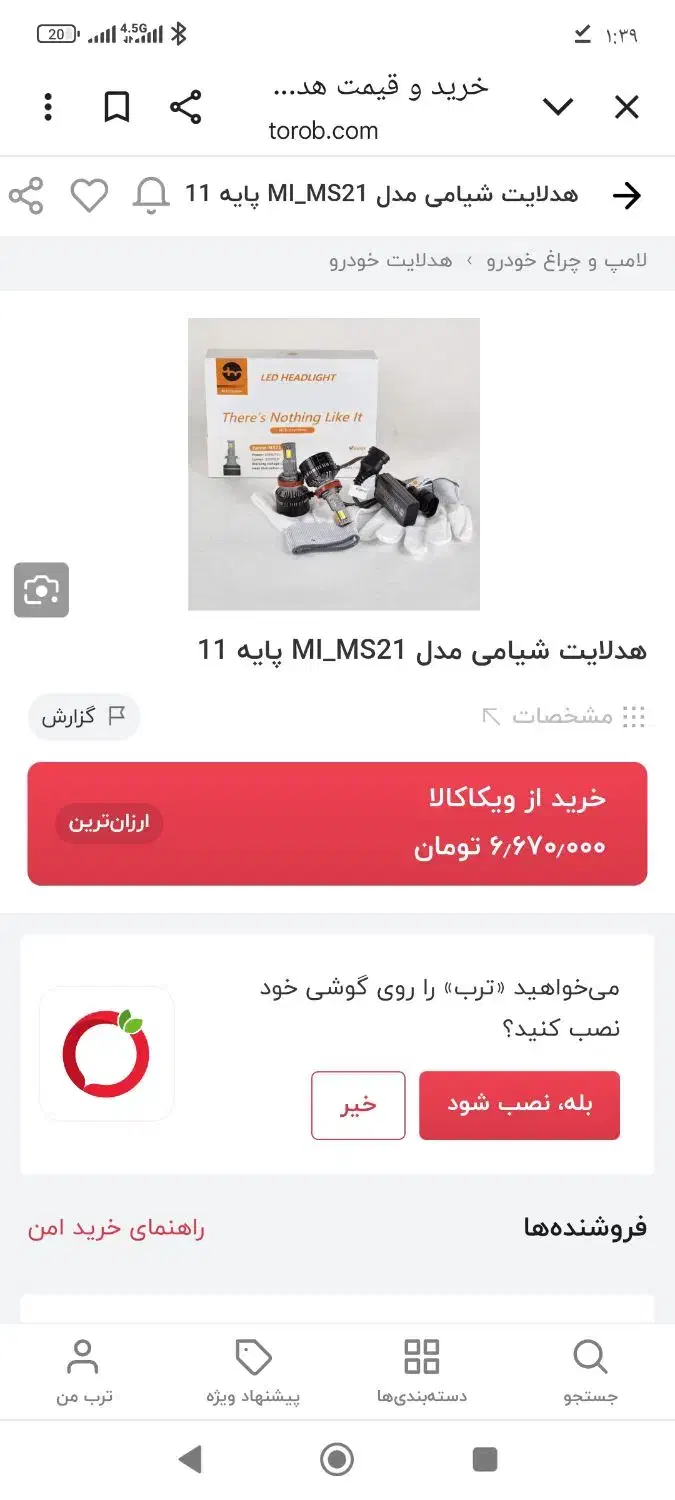Bookmark this page in the browser

click(117, 107)
